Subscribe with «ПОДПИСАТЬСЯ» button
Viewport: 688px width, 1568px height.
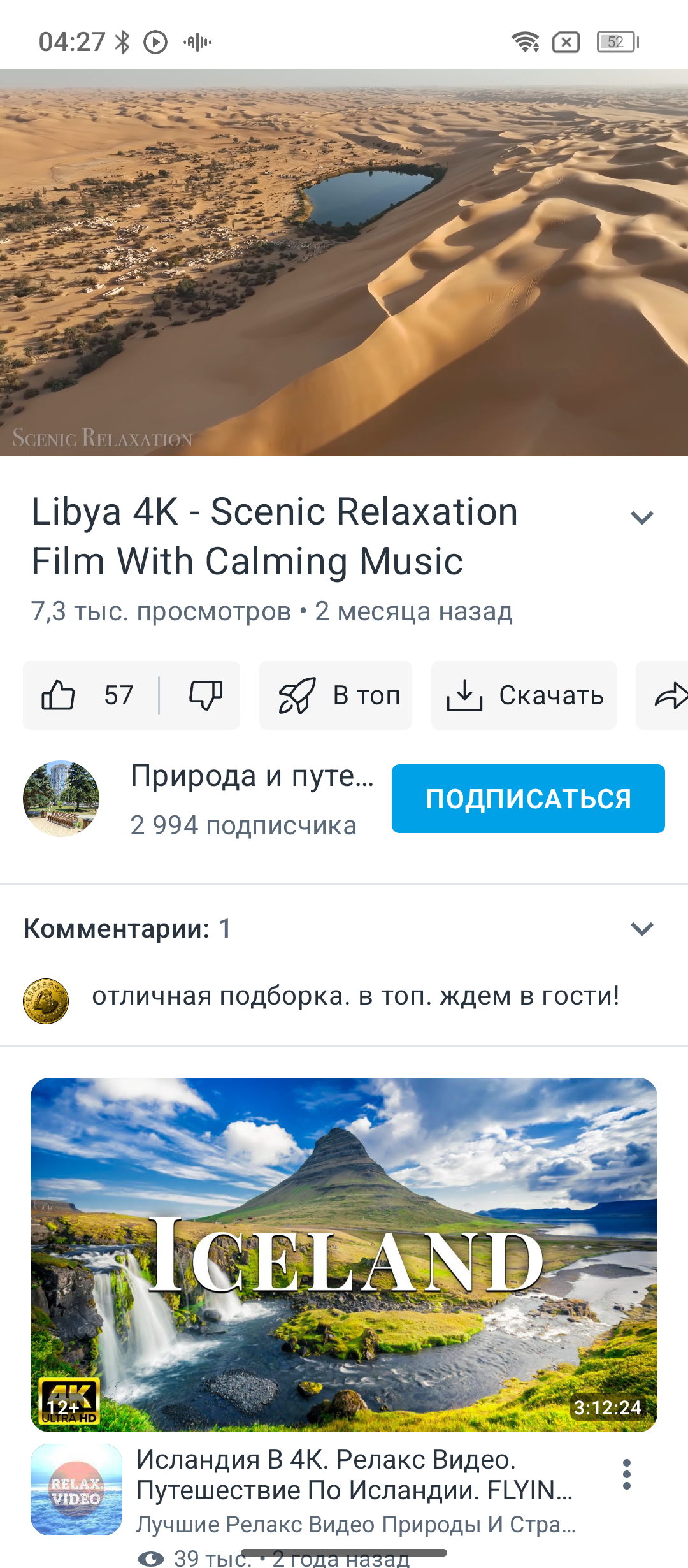click(x=528, y=799)
